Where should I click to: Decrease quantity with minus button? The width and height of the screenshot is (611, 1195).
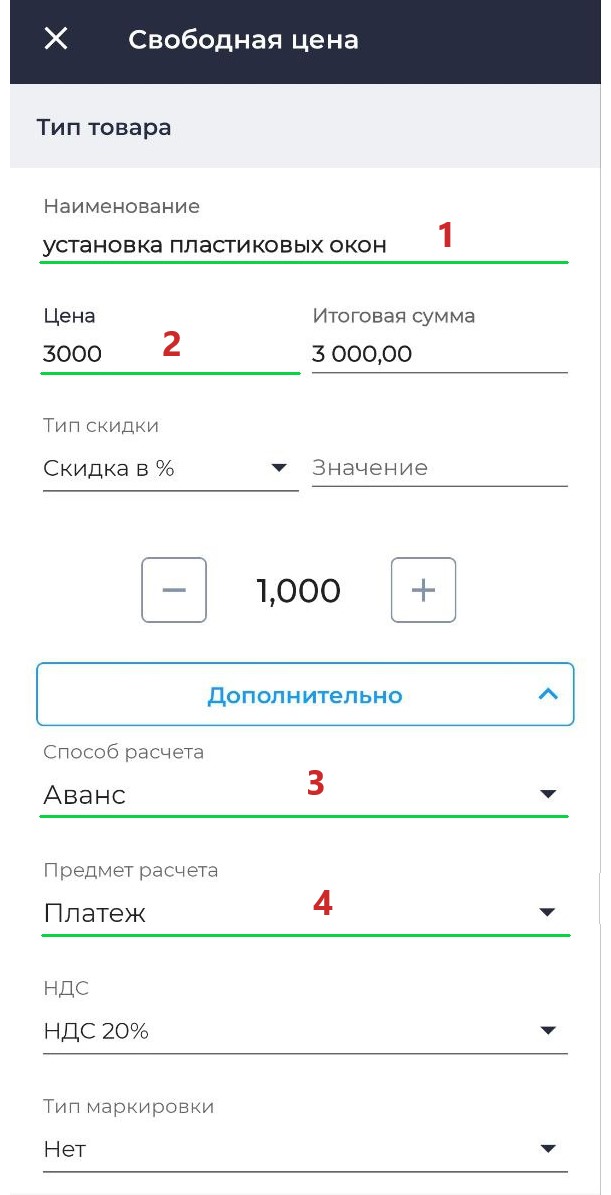174,591
